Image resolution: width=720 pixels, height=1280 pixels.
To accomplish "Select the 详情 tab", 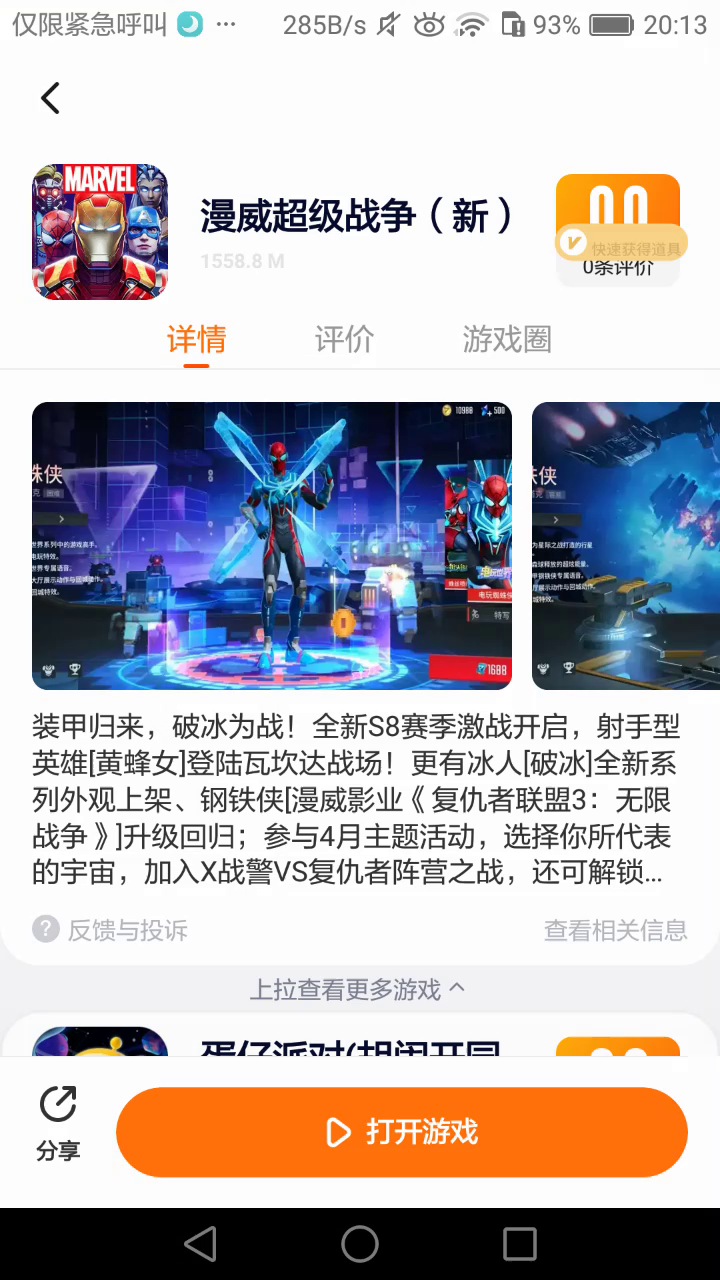I will (196, 340).
